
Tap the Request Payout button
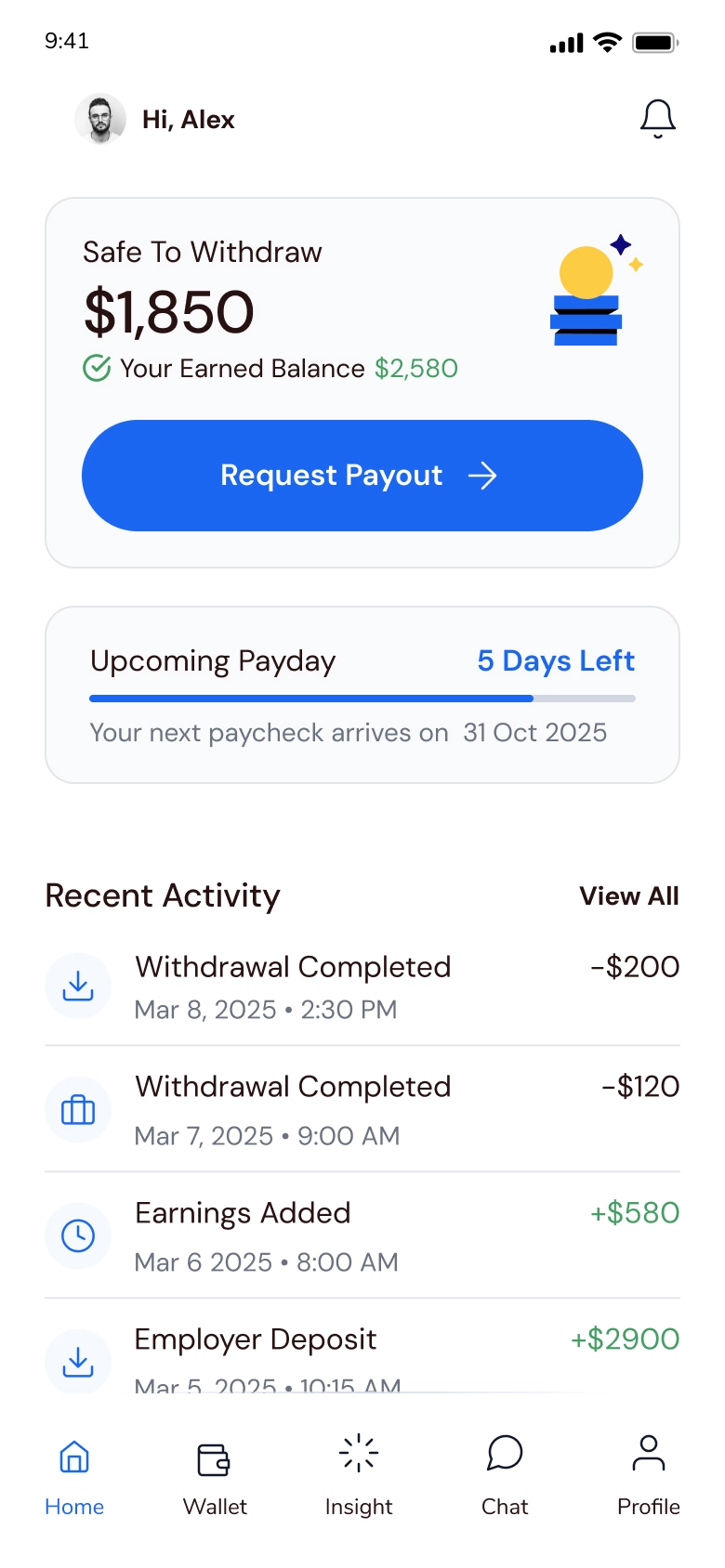(362, 476)
